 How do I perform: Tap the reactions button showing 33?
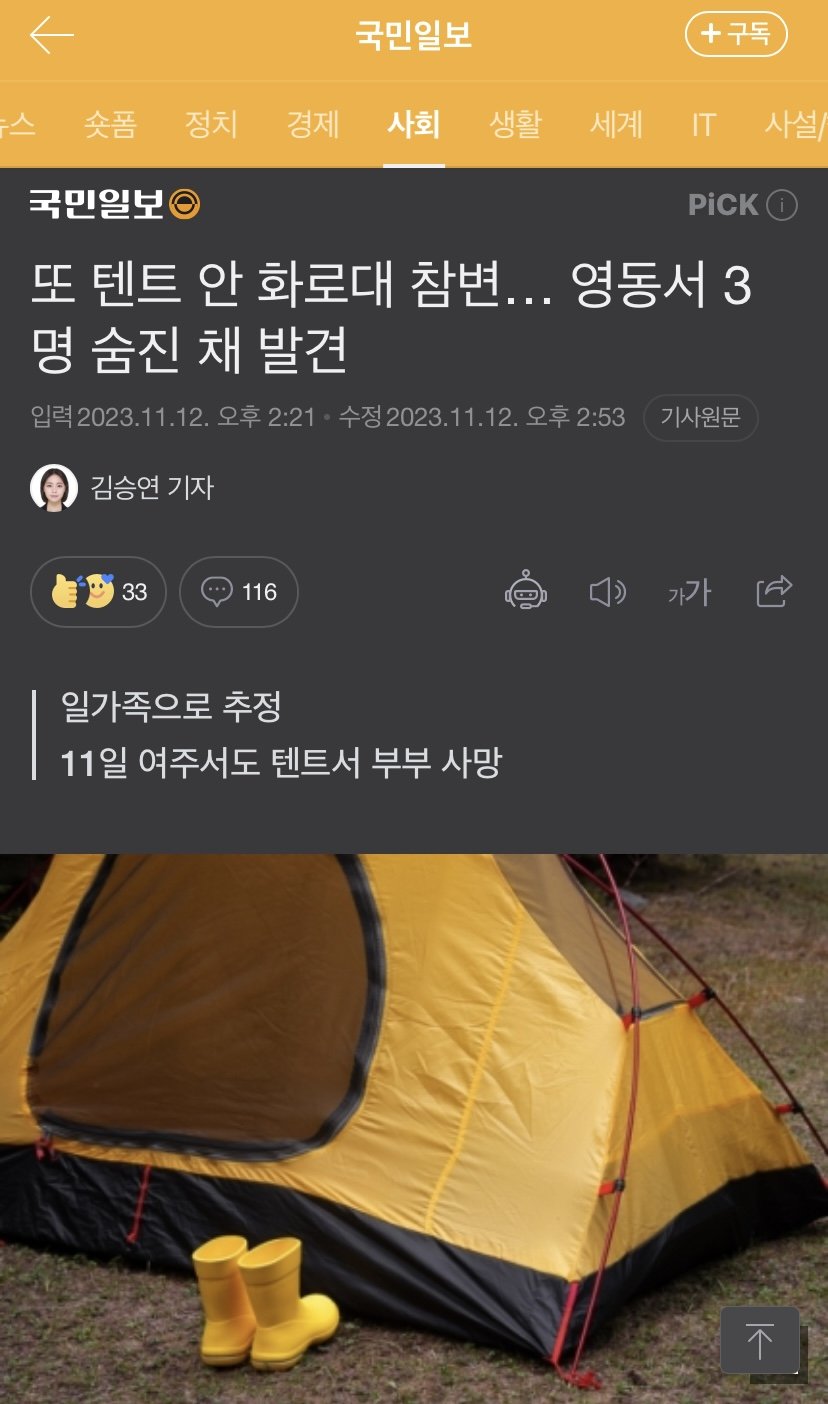click(98, 592)
